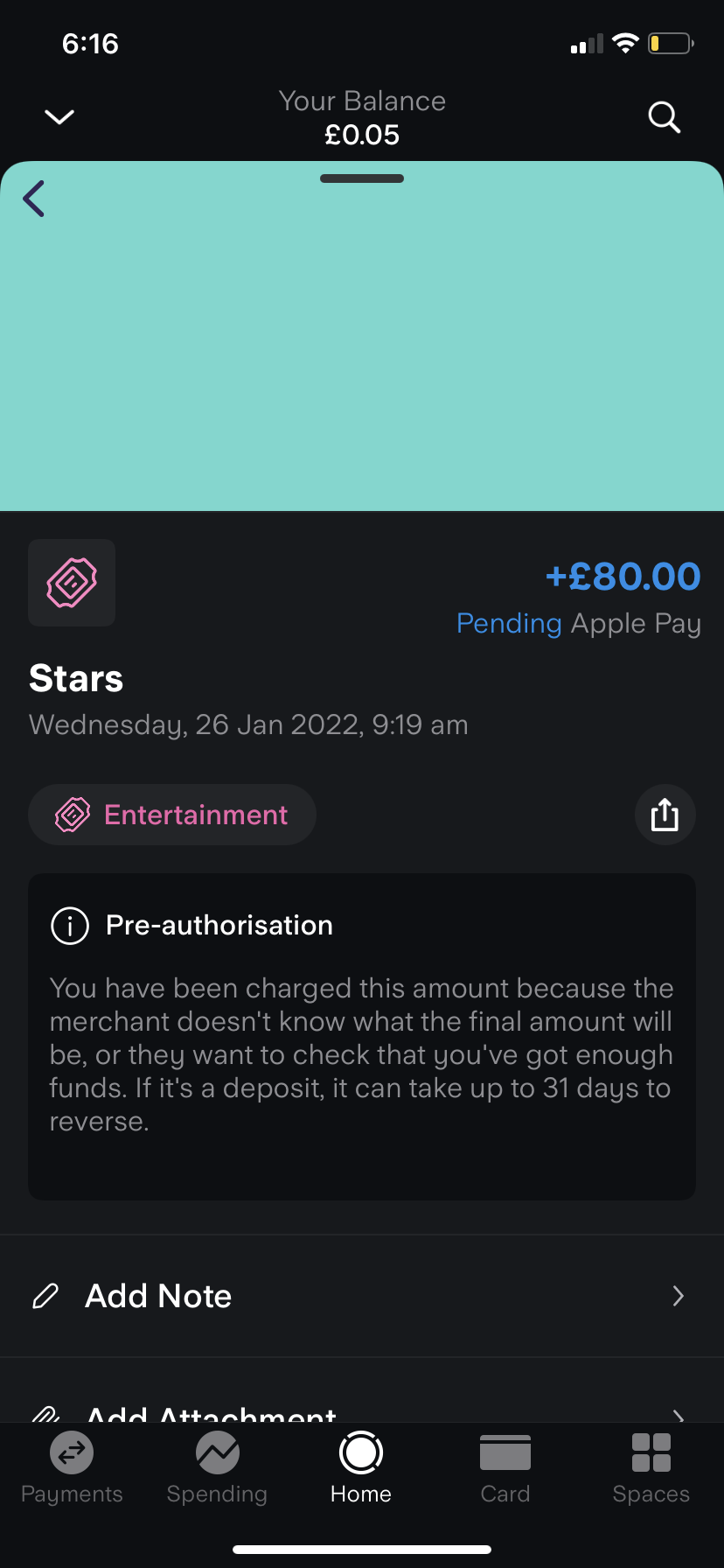Image resolution: width=724 pixels, height=1568 pixels.
Task: Share this Stars transaction
Action: [x=665, y=815]
